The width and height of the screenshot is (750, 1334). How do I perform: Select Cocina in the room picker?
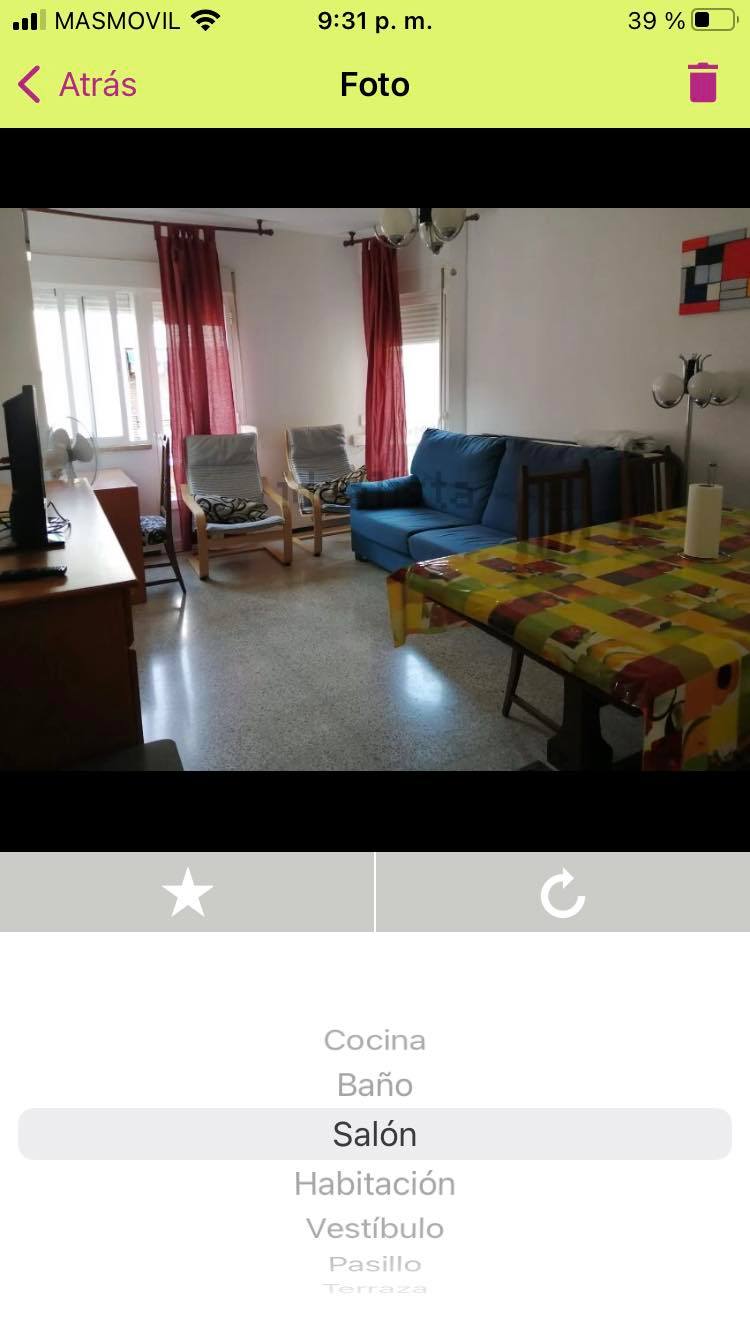375,1040
